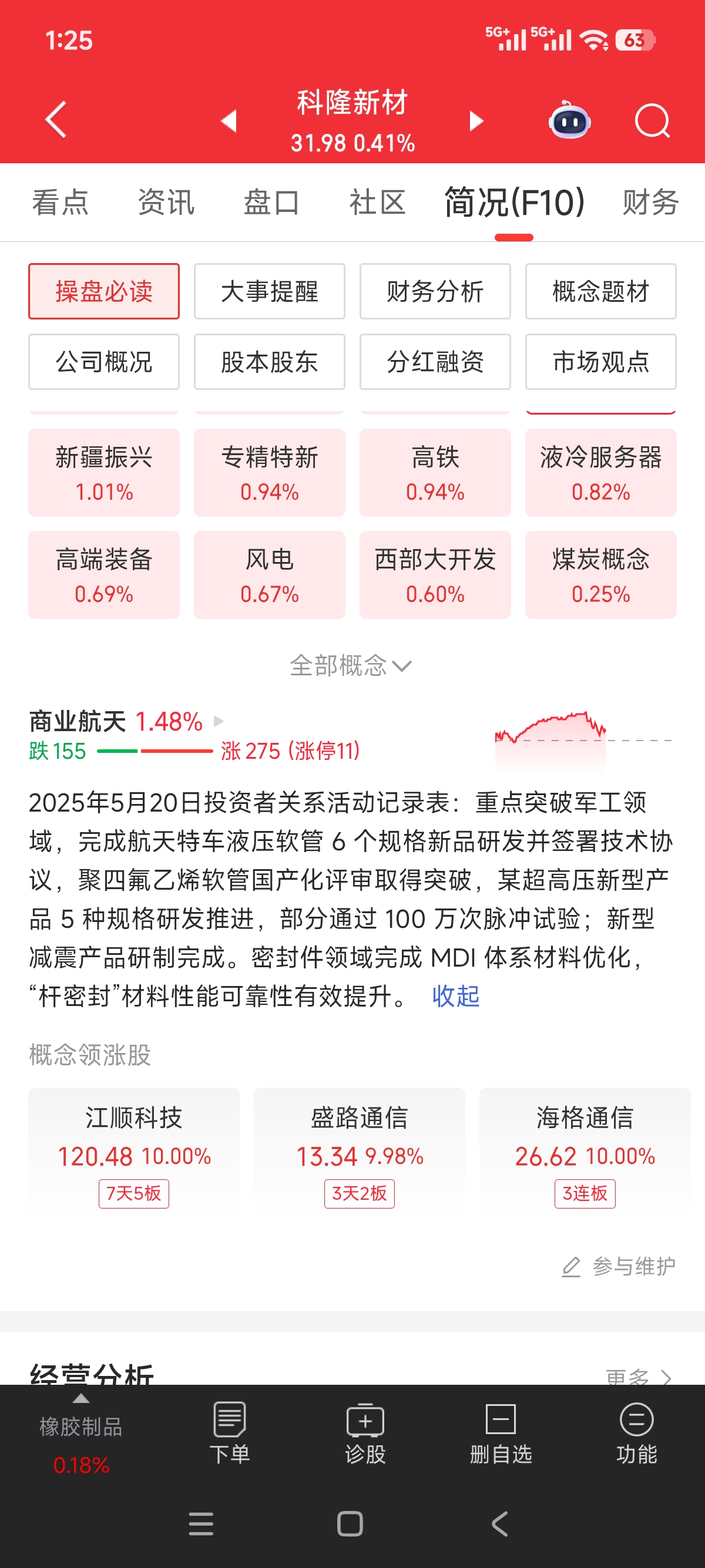Image resolution: width=705 pixels, height=1568 pixels.
Task: Select the 大事提醒 section
Action: [269, 291]
